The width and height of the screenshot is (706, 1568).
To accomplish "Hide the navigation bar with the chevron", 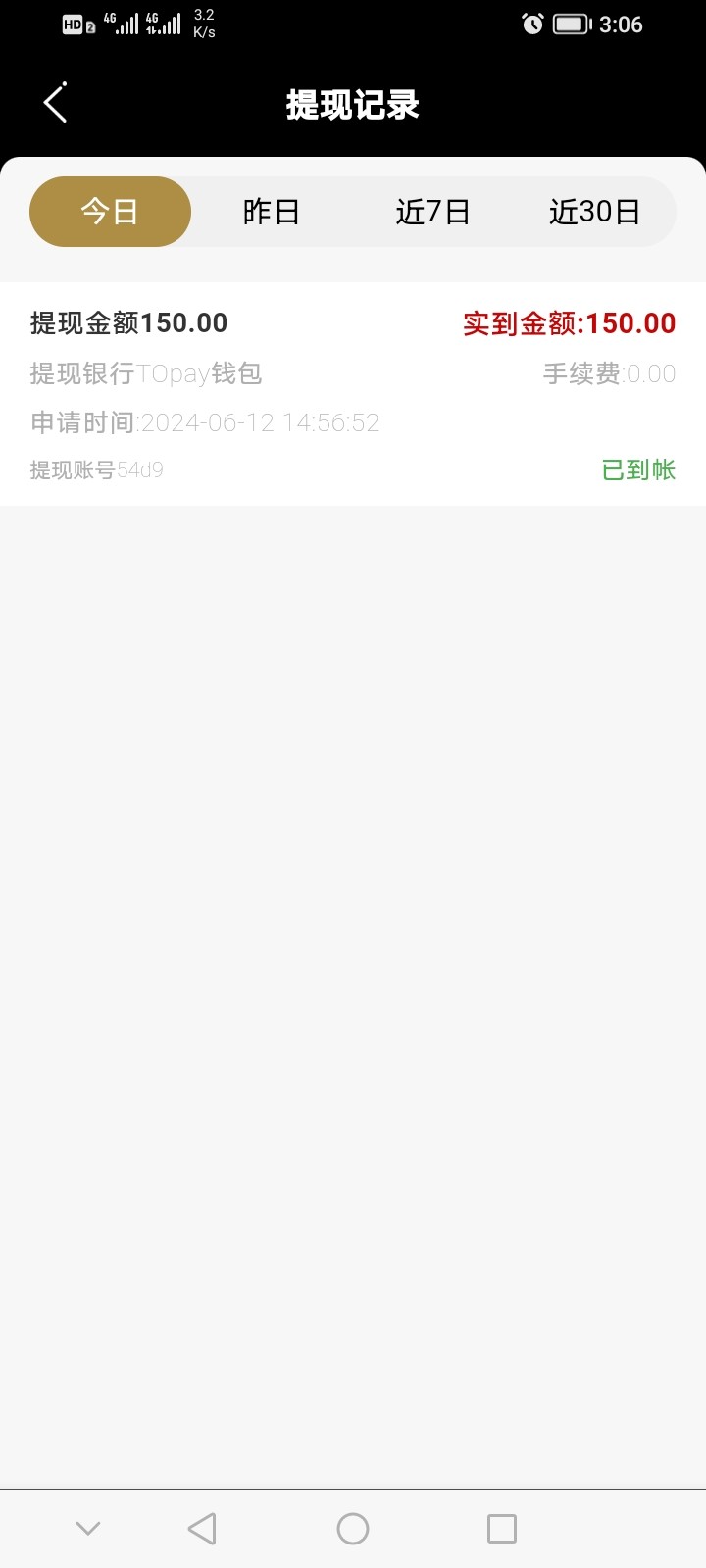I will point(88,1529).
